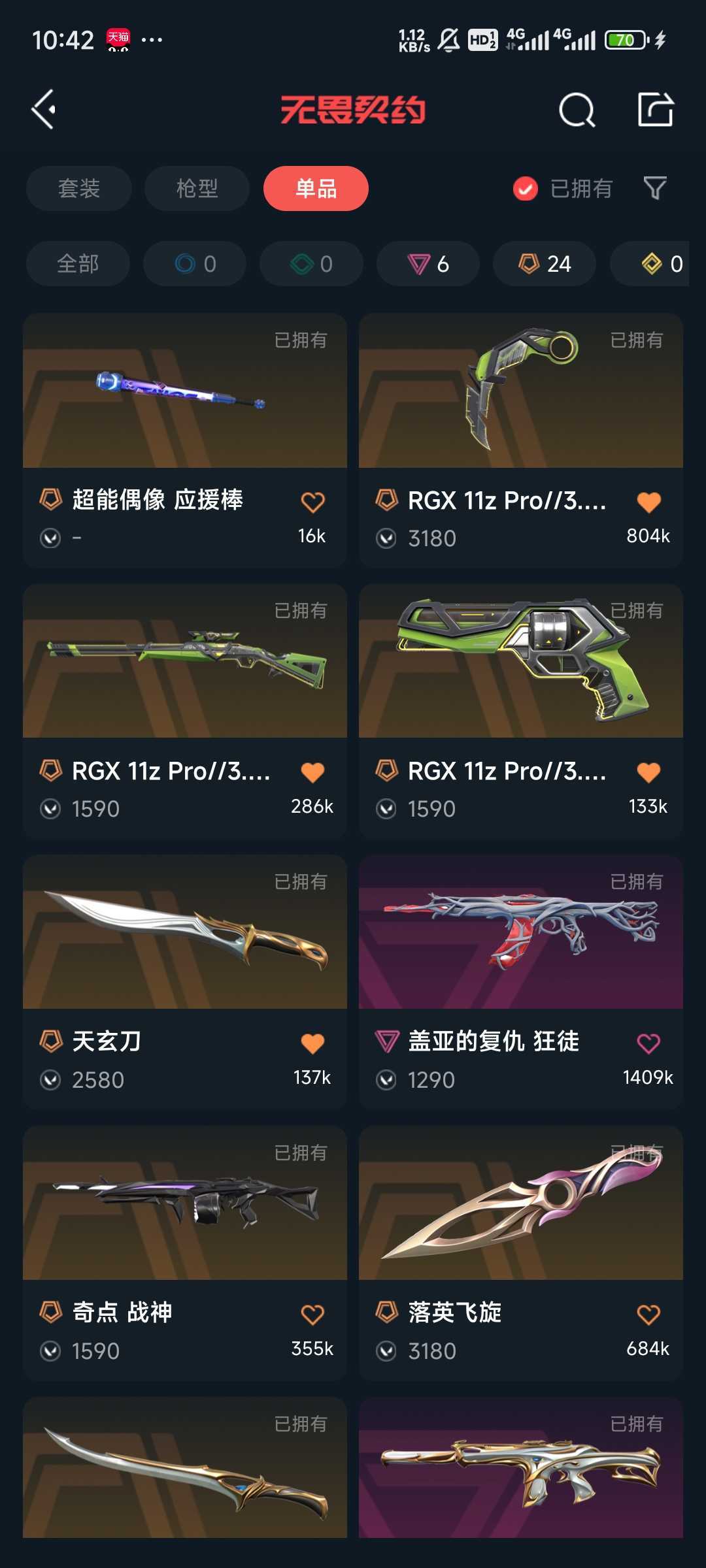The height and width of the screenshot is (1568, 706).
Task: Open the filter funnel icon
Action: click(655, 189)
